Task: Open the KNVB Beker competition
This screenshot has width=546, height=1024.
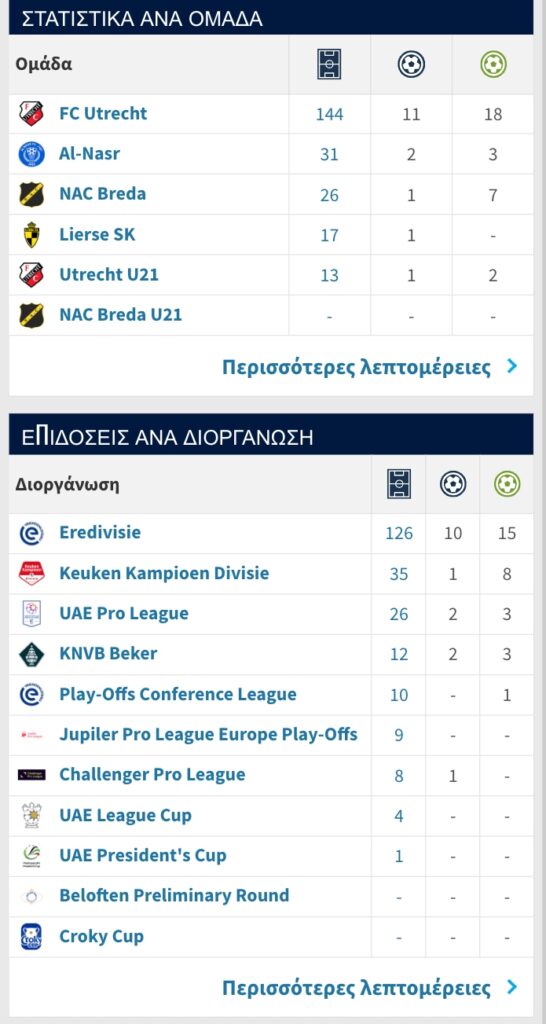Action: 108,654
